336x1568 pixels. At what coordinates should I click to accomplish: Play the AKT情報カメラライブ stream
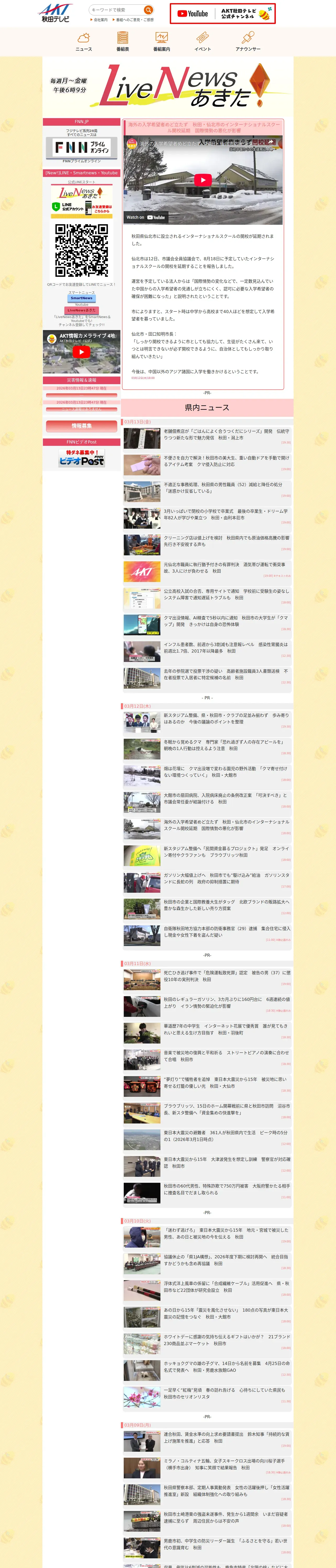82,352
